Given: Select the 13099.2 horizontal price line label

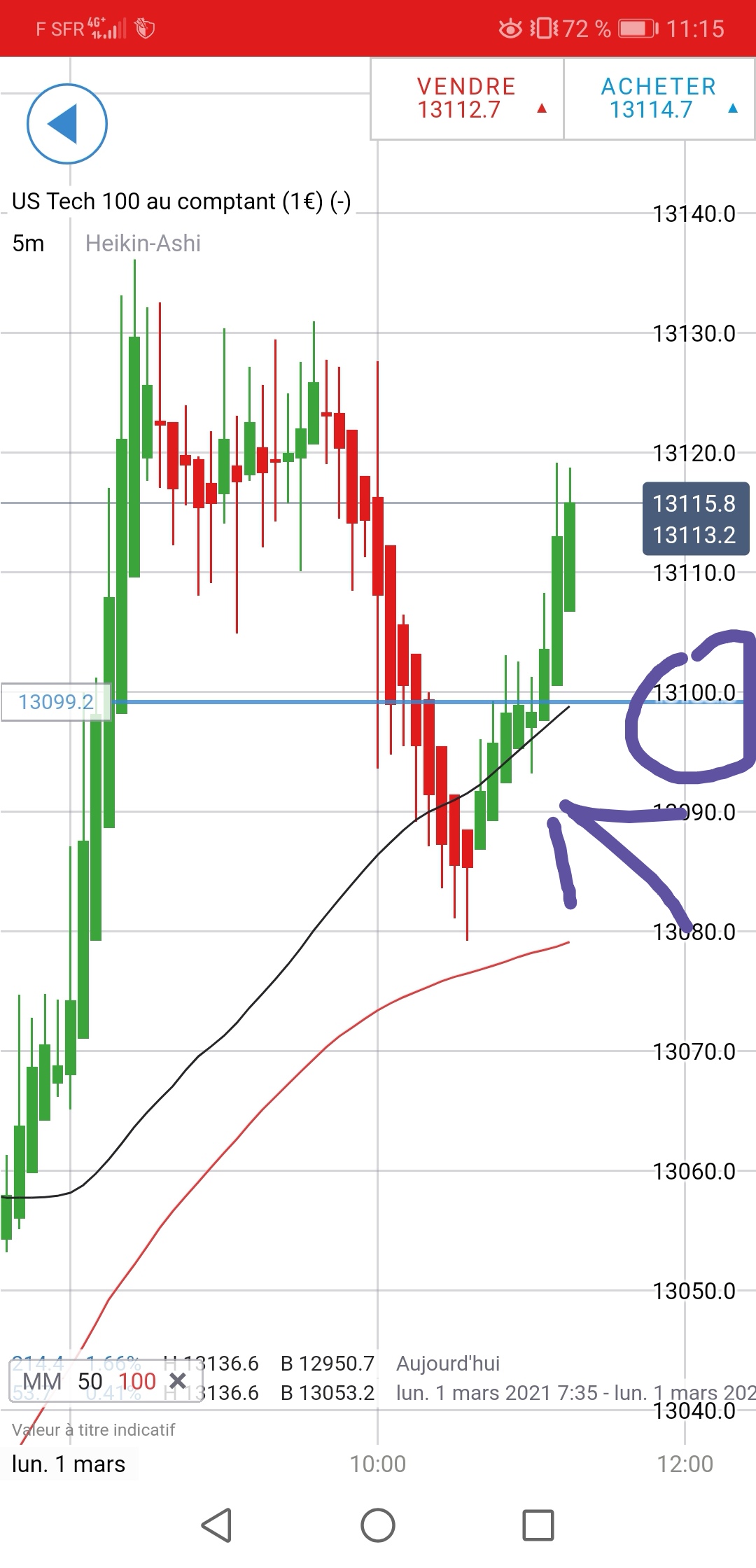Looking at the screenshot, I should click(56, 701).
